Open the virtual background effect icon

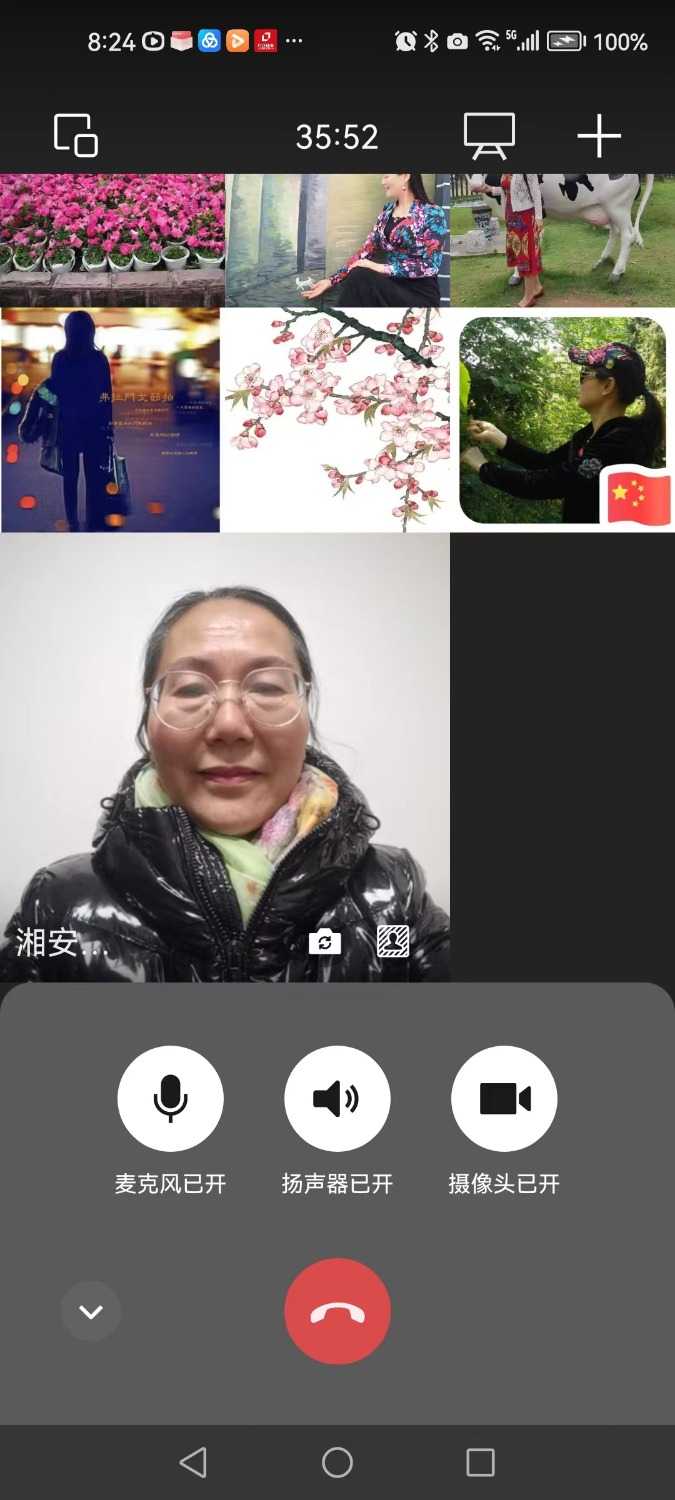[393, 941]
